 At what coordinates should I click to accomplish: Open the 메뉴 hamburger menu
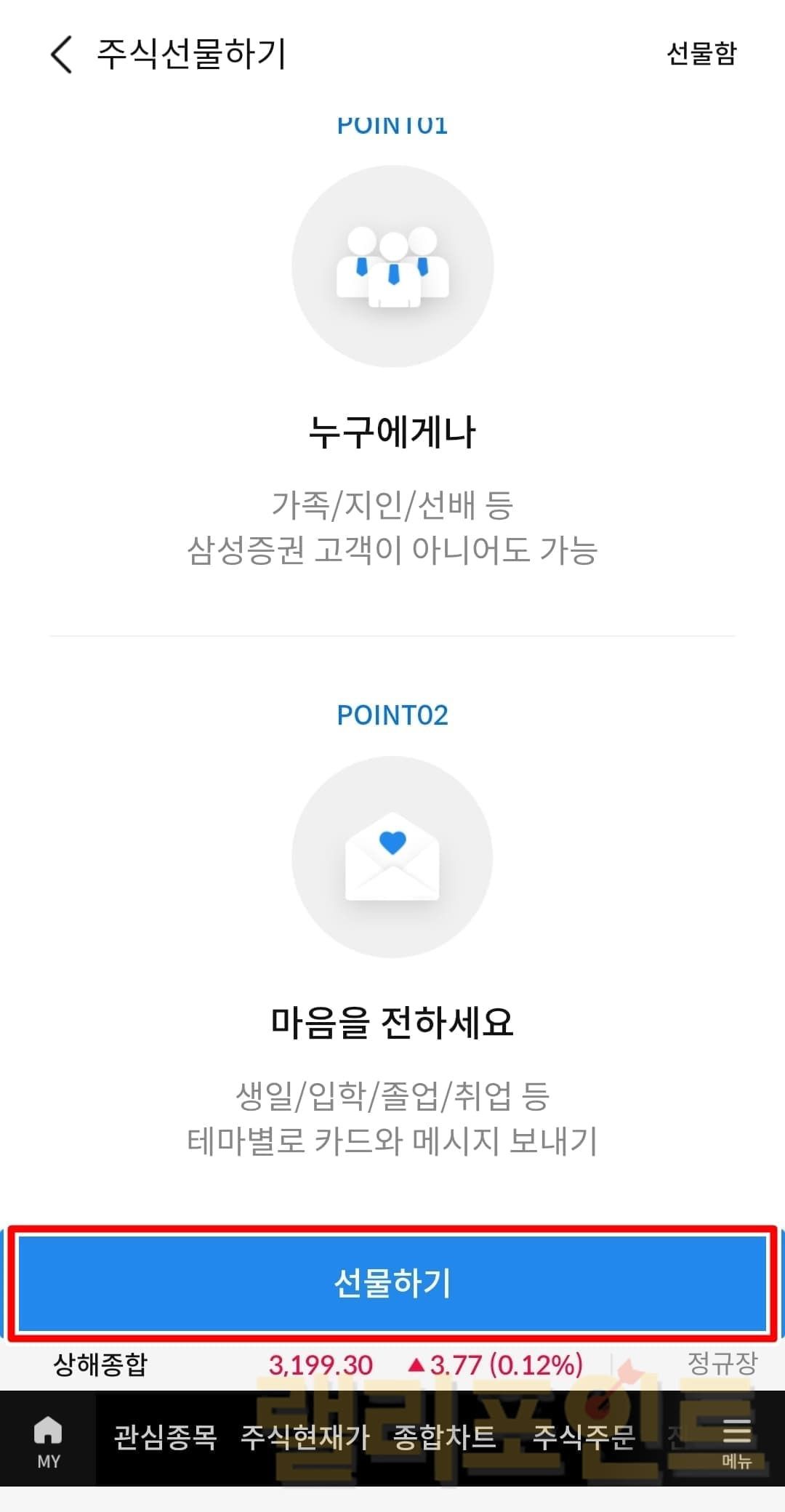pyautogui.click(x=736, y=1441)
